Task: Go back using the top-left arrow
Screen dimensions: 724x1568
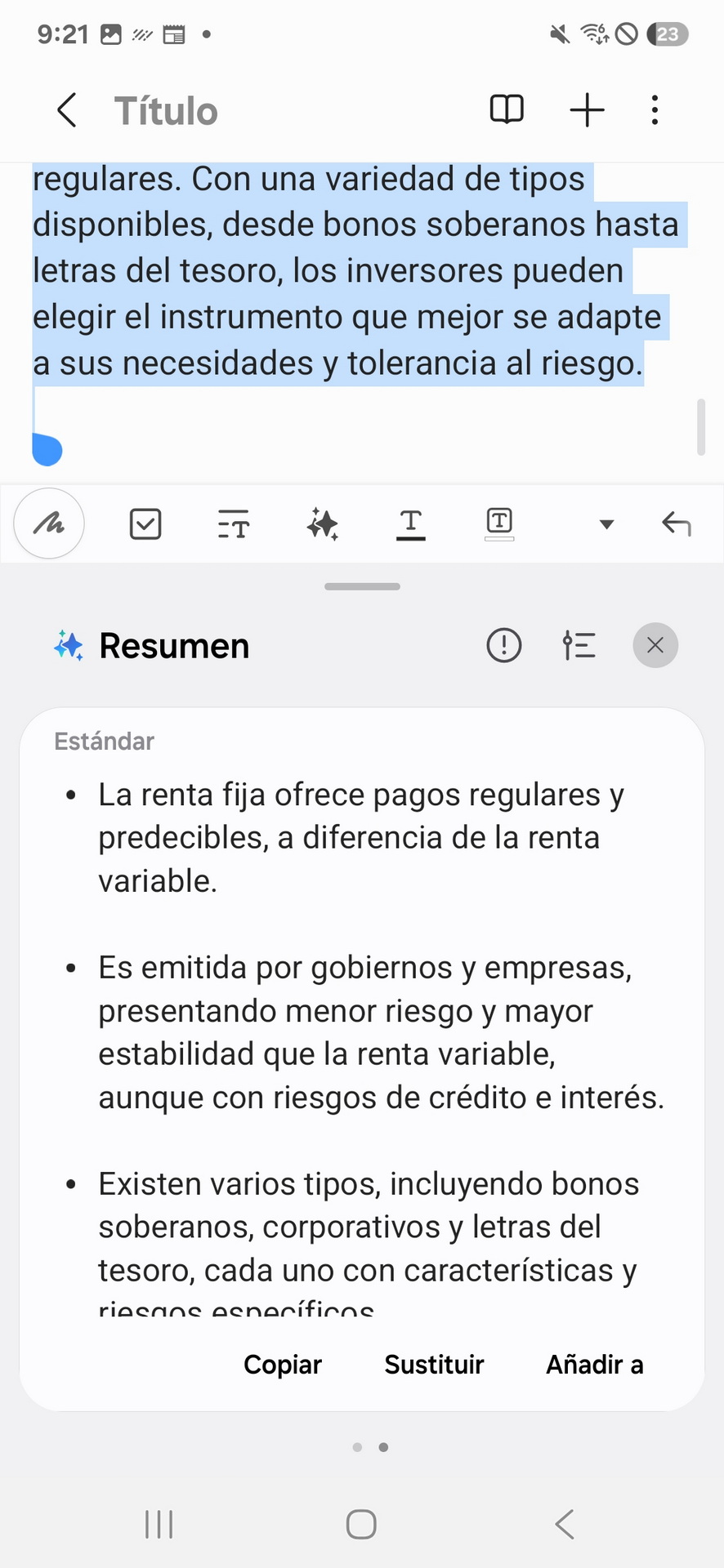Action: click(x=67, y=110)
